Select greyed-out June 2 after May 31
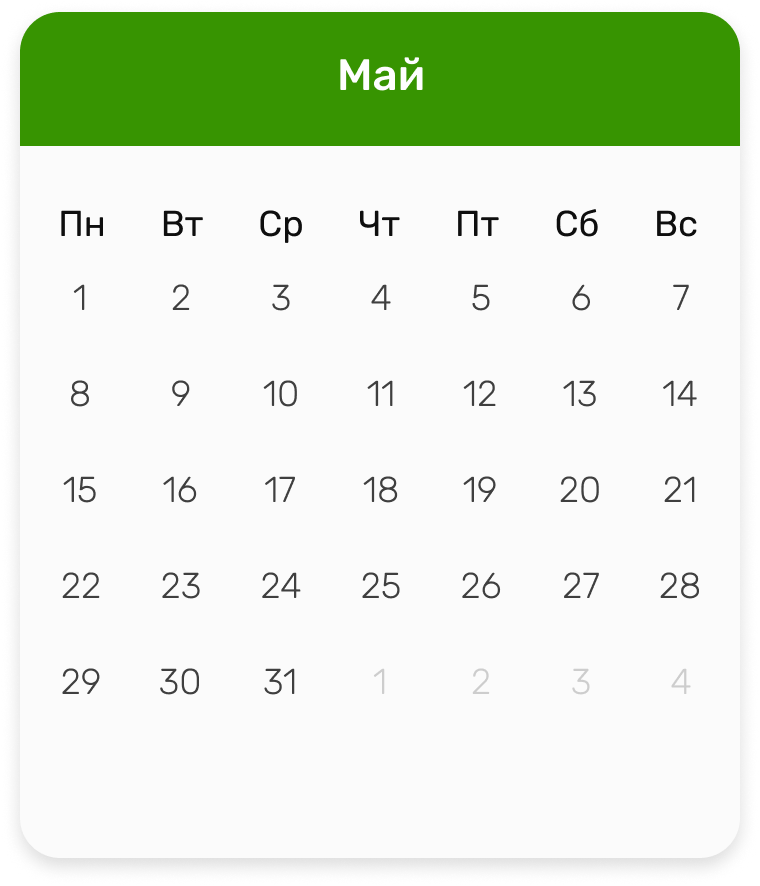Image resolution: width=760 pixels, height=886 pixels. coord(480,682)
